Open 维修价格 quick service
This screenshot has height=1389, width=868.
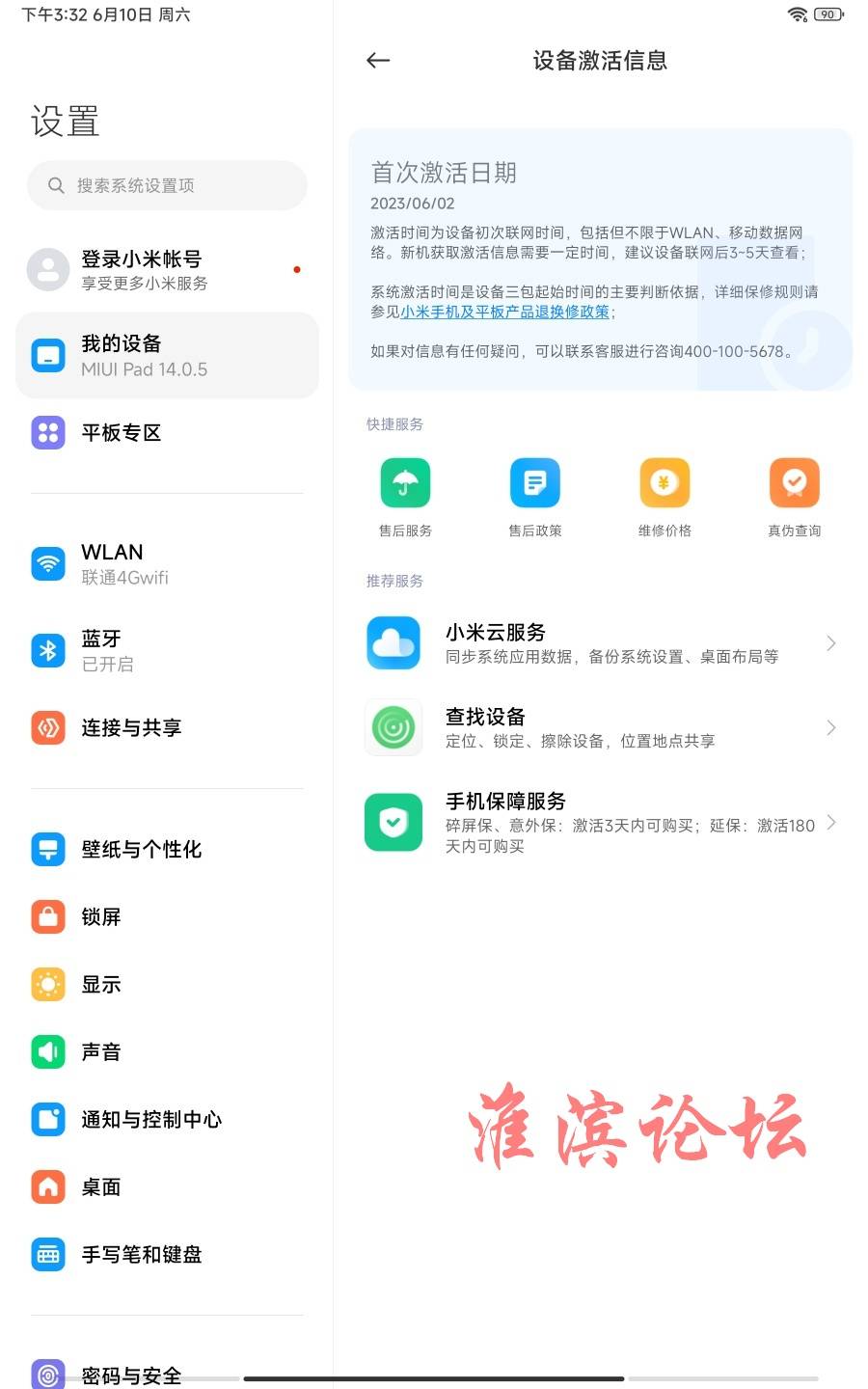click(x=665, y=495)
